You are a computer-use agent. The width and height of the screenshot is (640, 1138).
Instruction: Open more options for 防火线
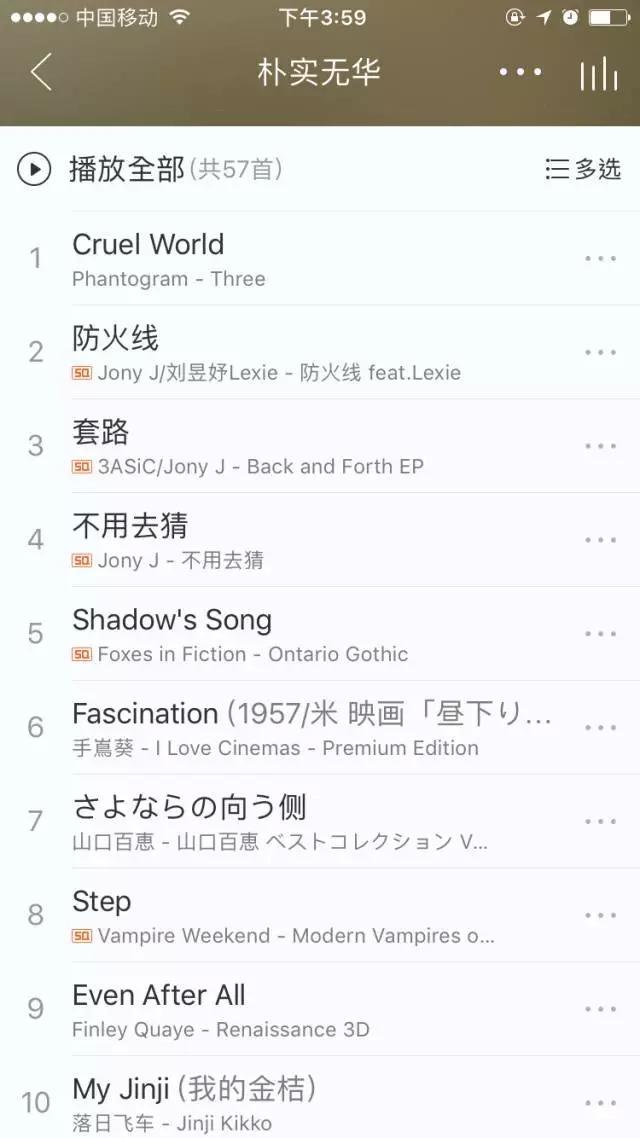click(600, 353)
